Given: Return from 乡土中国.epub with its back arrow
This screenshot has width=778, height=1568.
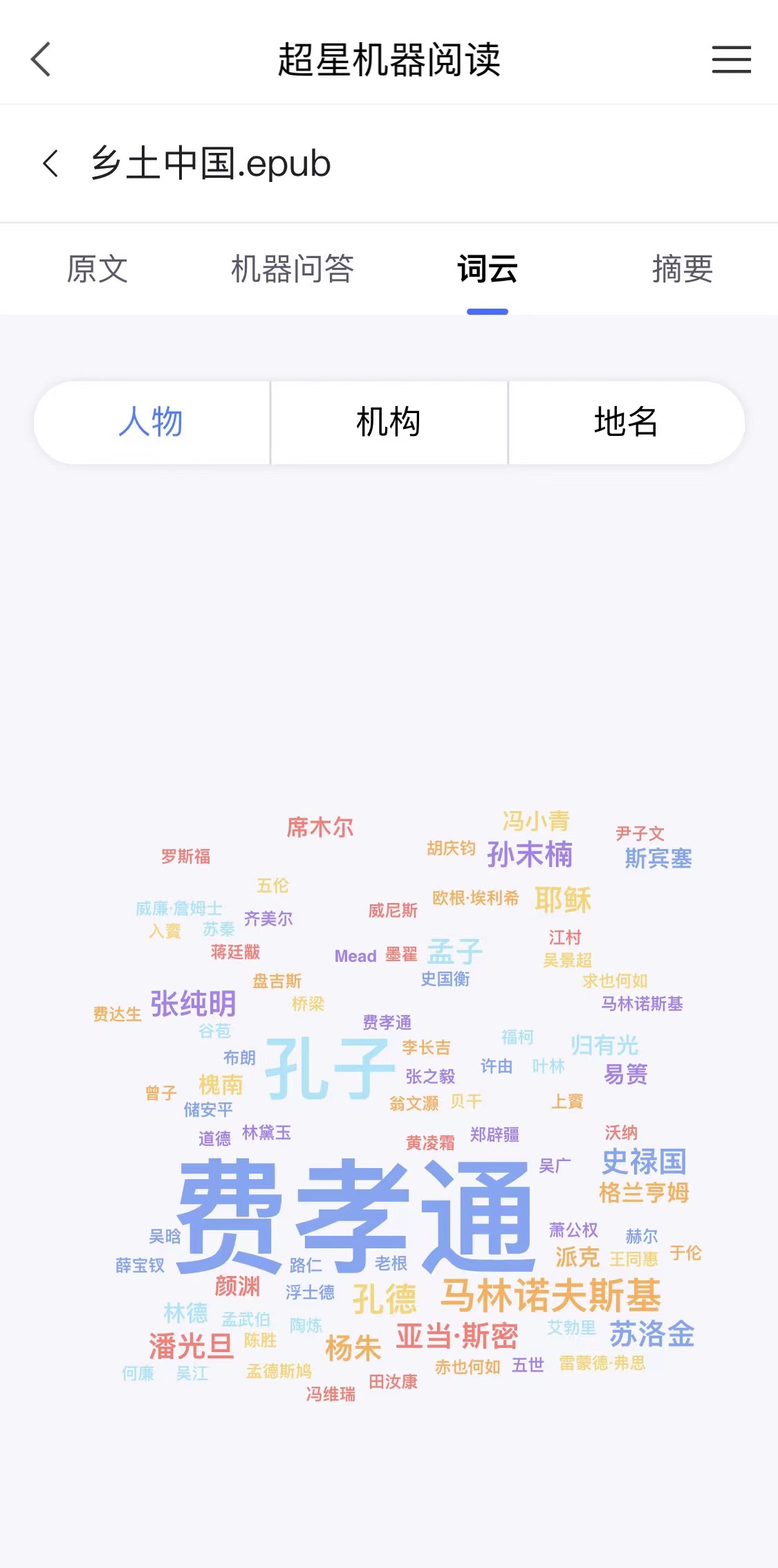Looking at the screenshot, I should point(49,164).
